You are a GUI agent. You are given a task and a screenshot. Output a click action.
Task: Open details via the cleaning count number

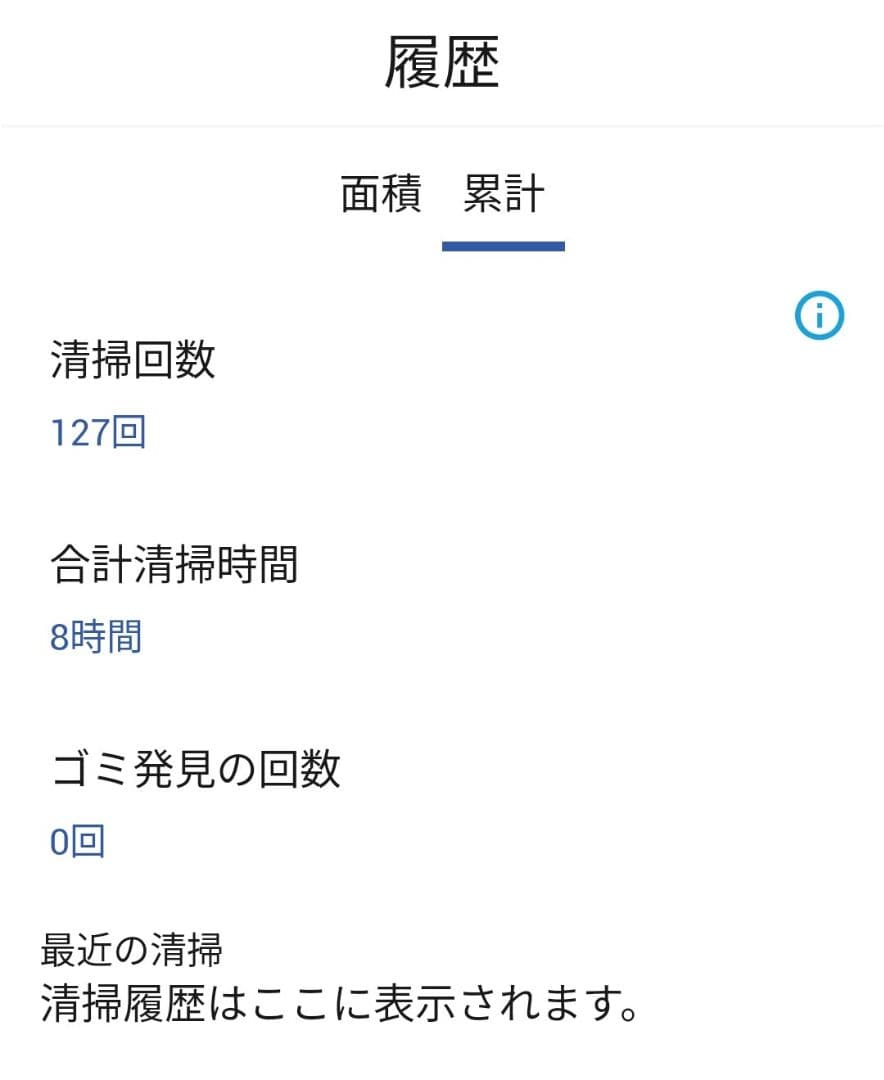[96, 432]
